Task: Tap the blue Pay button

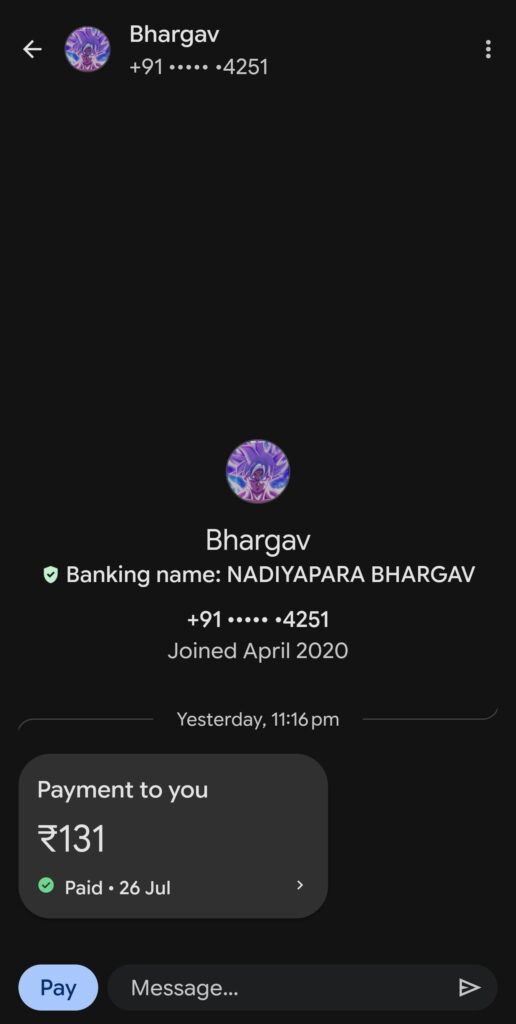Action: click(58, 987)
